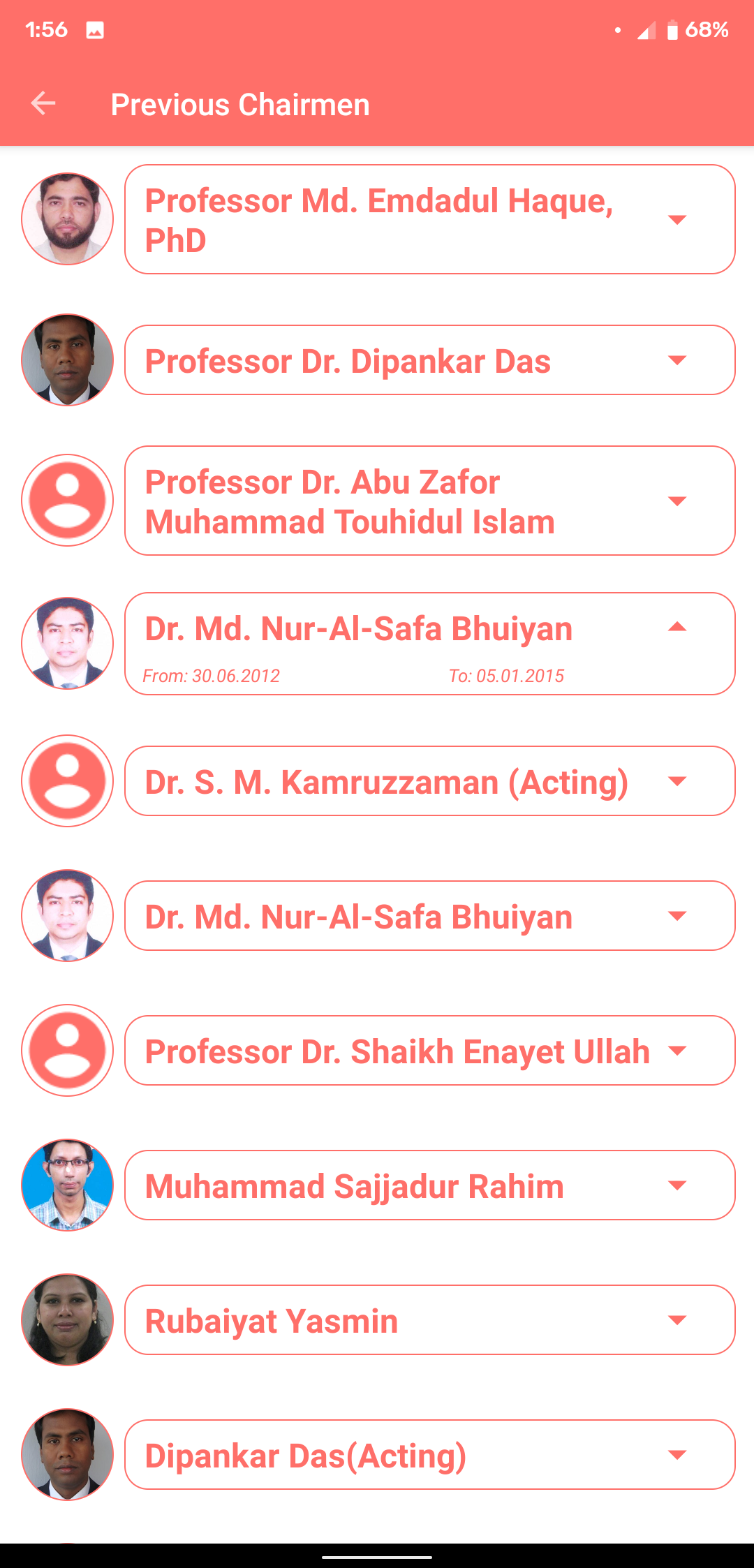
Task: Expand the collapsed Dr. Md. Nur-Al-Safa Bhuiyan entry
Action: tap(677, 916)
